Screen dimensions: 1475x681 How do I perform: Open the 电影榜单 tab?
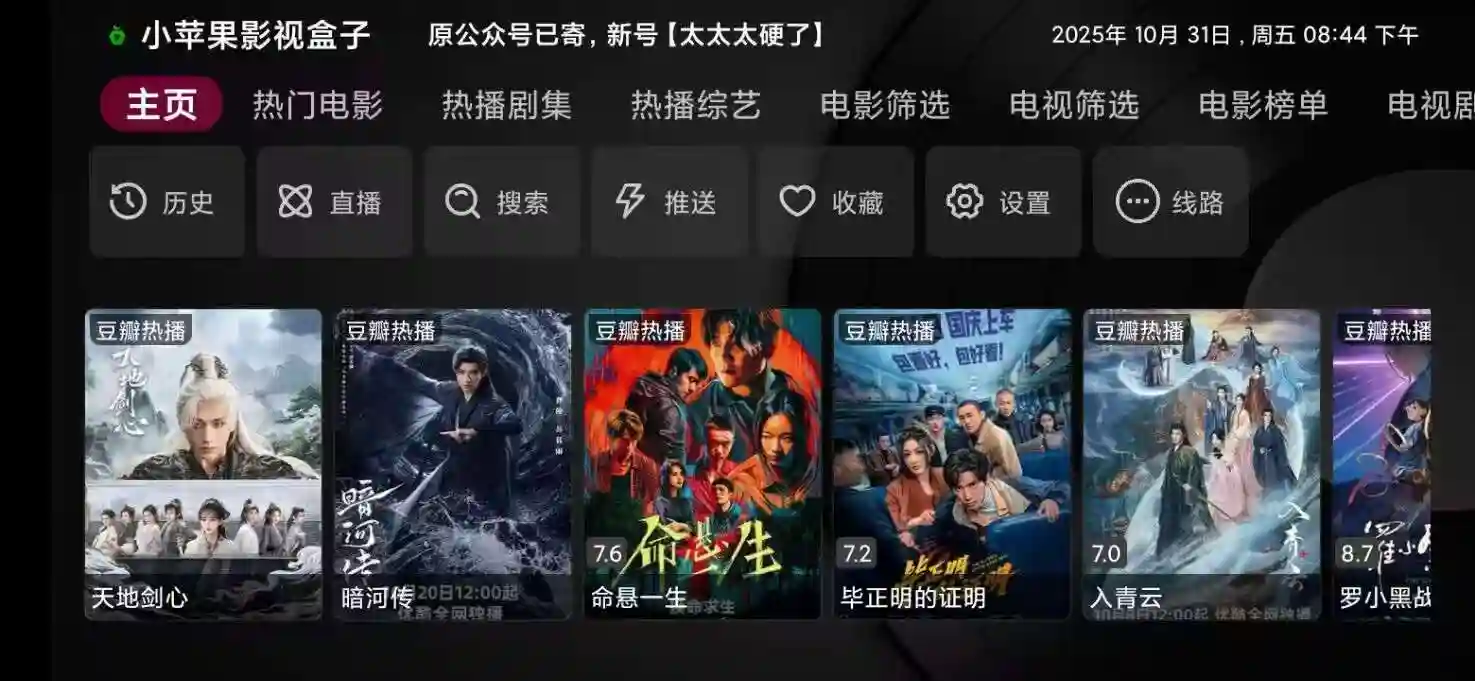pyautogui.click(x=1262, y=105)
